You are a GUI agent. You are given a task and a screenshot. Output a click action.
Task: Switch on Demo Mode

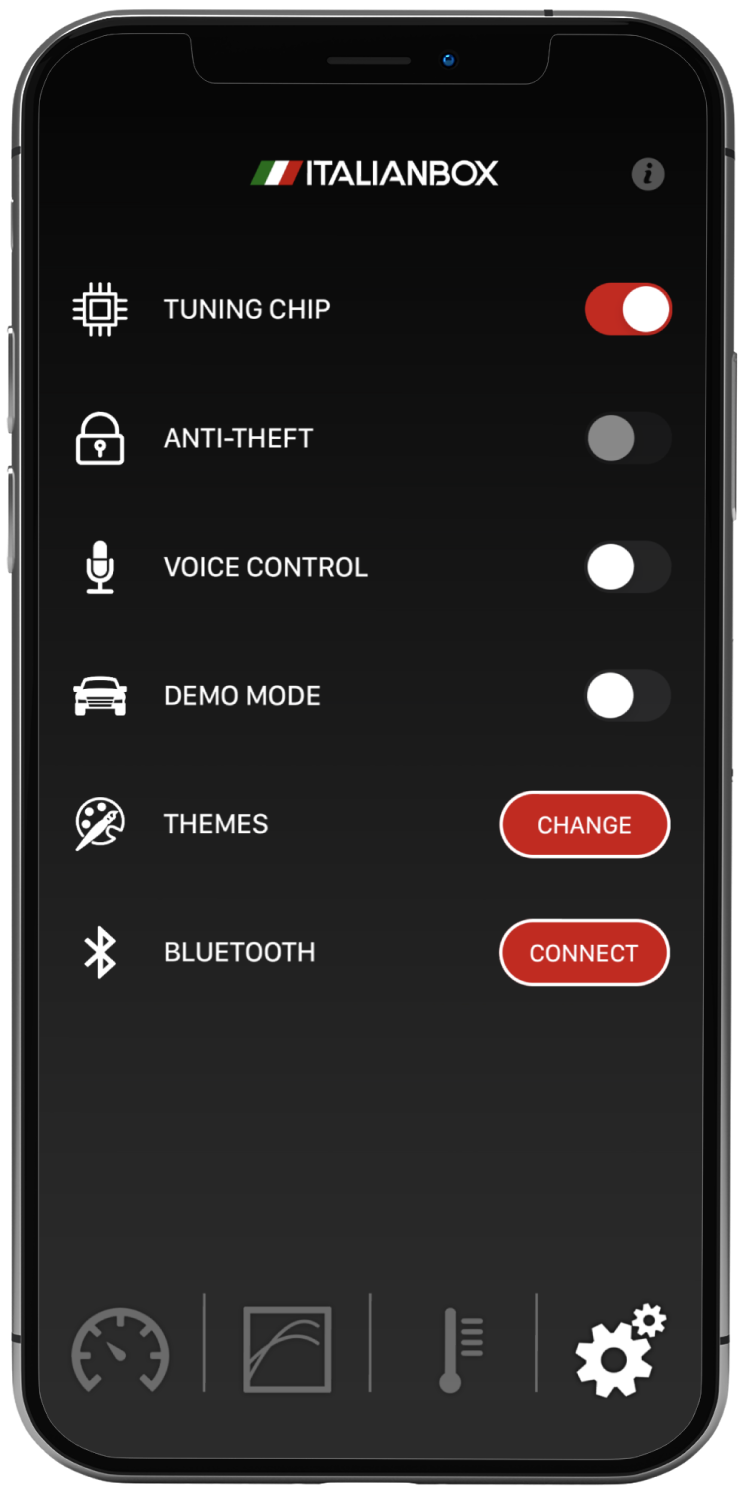(628, 696)
